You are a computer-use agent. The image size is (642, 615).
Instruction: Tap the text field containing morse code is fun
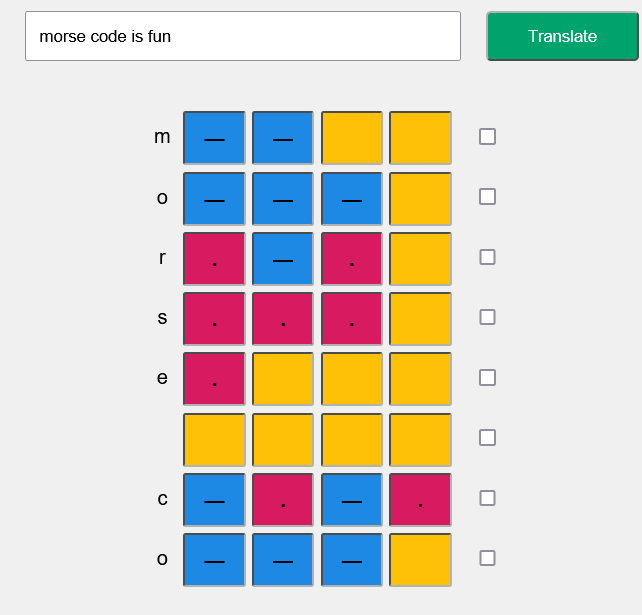(242, 36)
